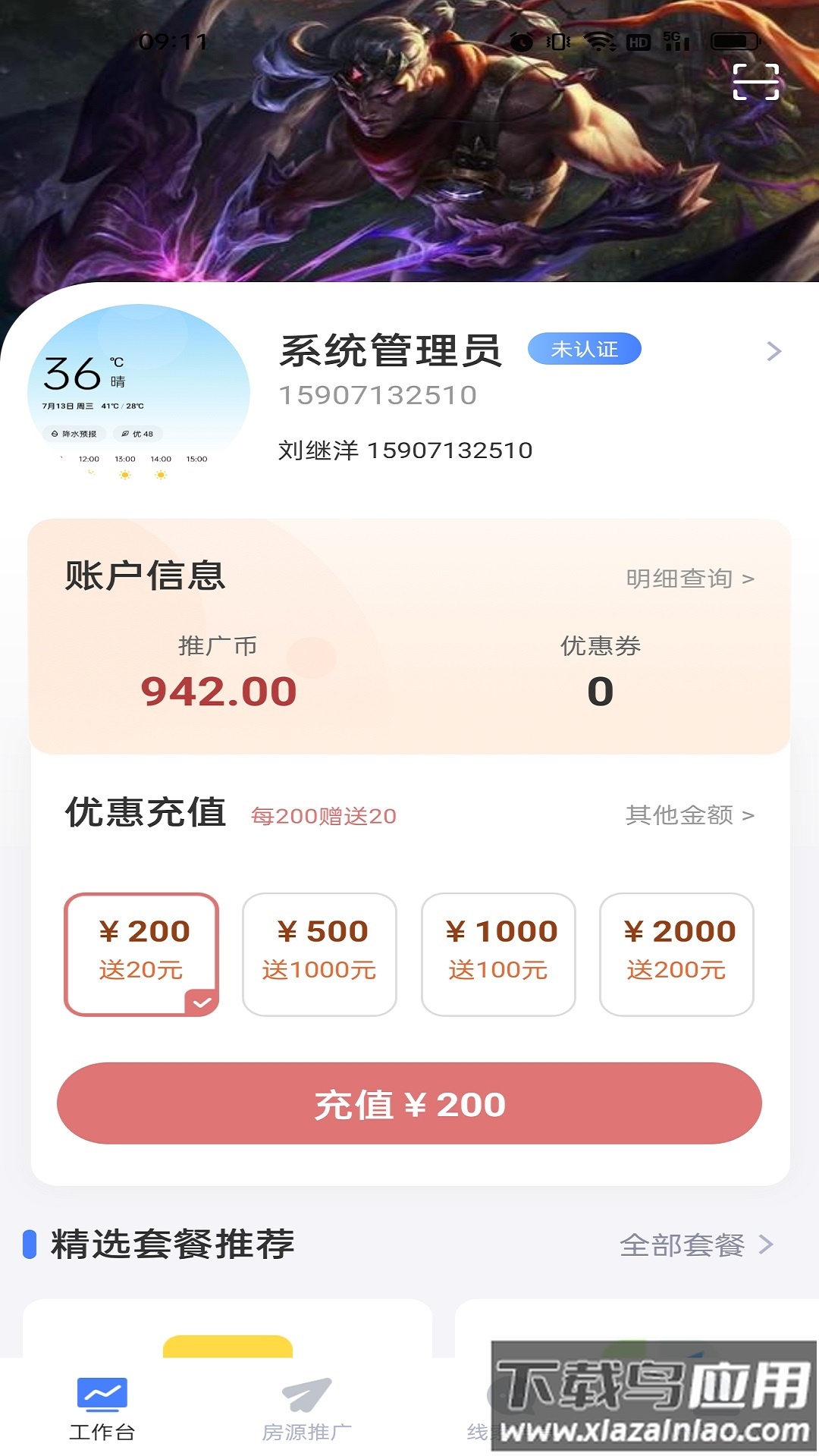Select the ¥500 recharge option
Image resolution: width=819 pixels, height=1456 pixels.
click(319, 953)
